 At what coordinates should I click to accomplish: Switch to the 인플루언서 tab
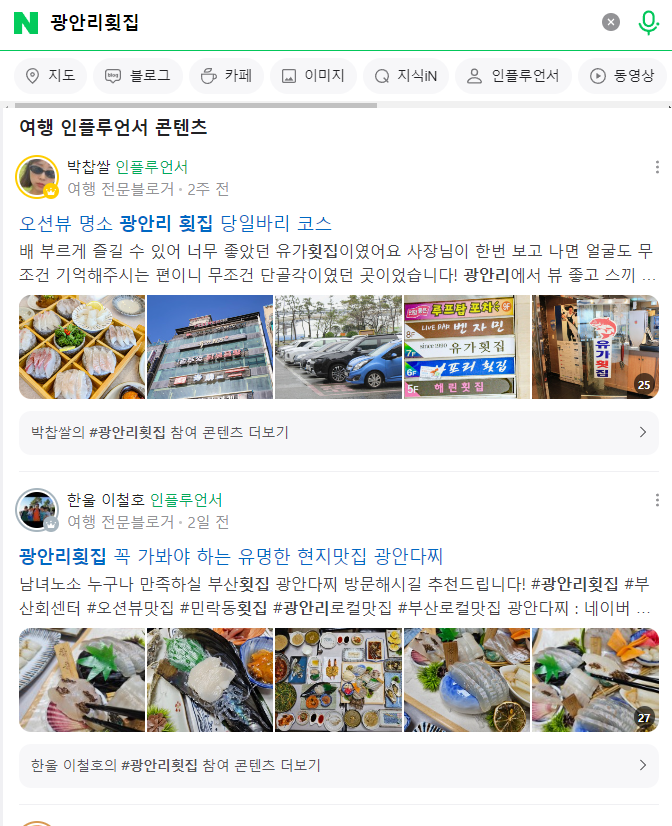tap(513, 75)
